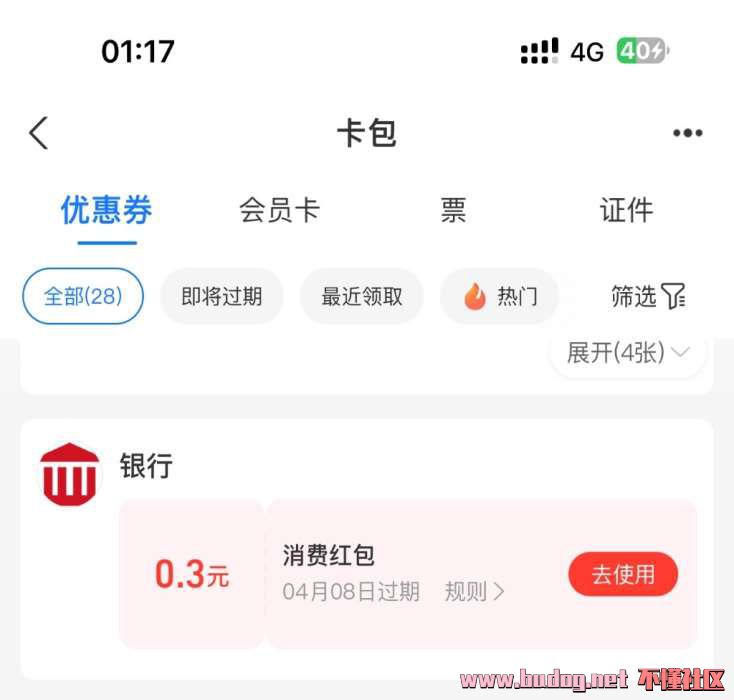Screen dimensions: 734x700
Task: Filter coupons by 最近领取
Action: pos(361,296)
